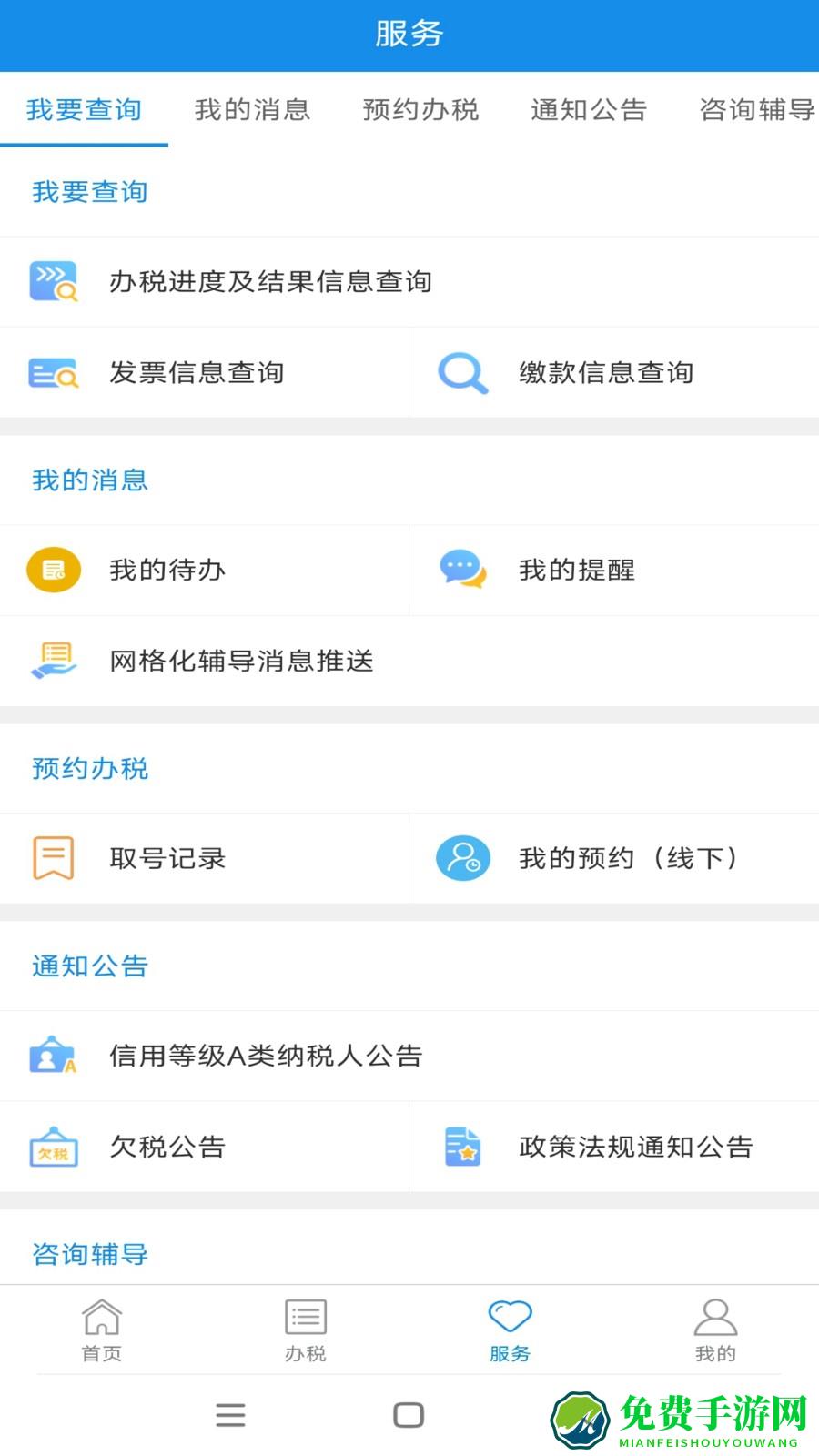The image size is (819, 1456).
Task: Open 欠税公告 via its hanging-sign icon
Action: click(x=54, y=1147)
